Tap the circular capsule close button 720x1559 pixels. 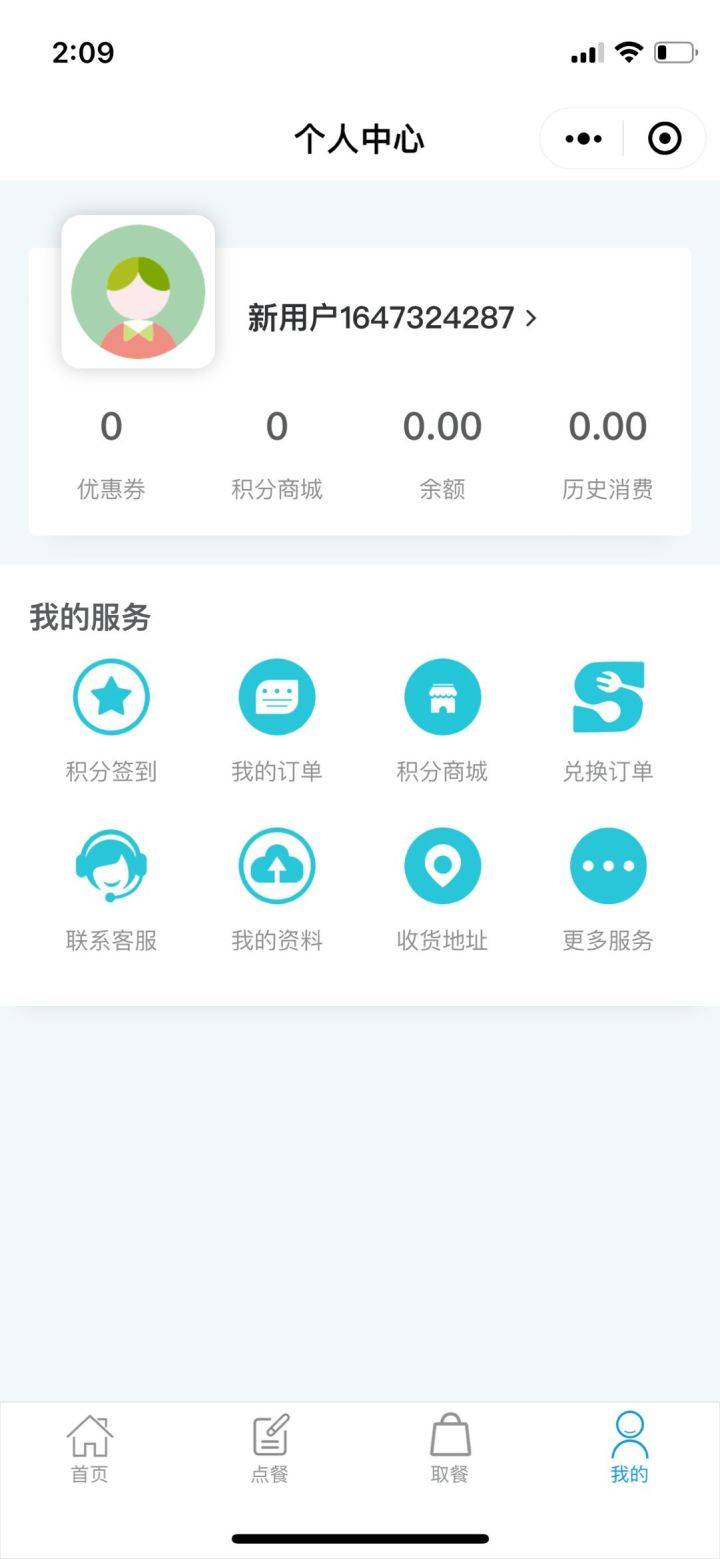coord(665,138)
